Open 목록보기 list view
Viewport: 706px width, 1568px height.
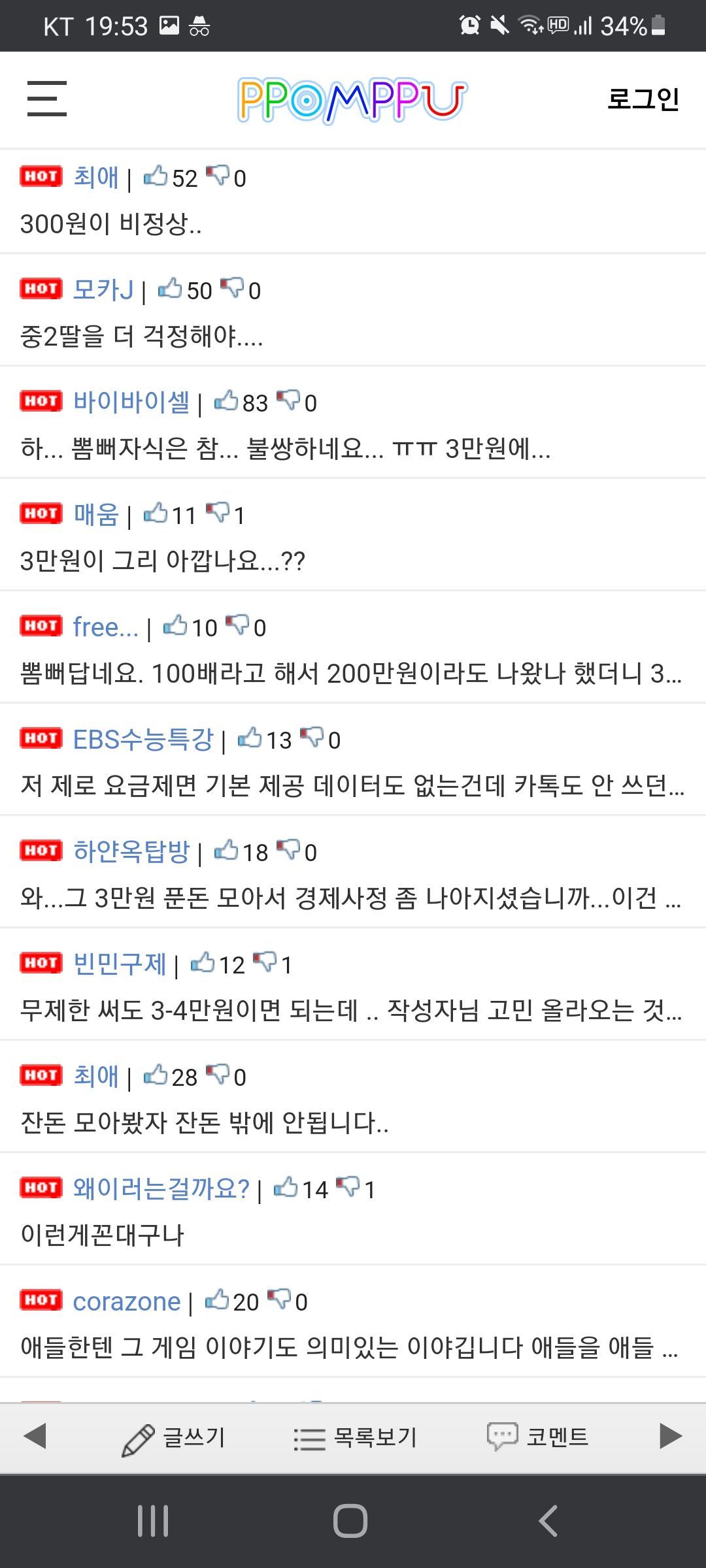(x=355, y=1437)
